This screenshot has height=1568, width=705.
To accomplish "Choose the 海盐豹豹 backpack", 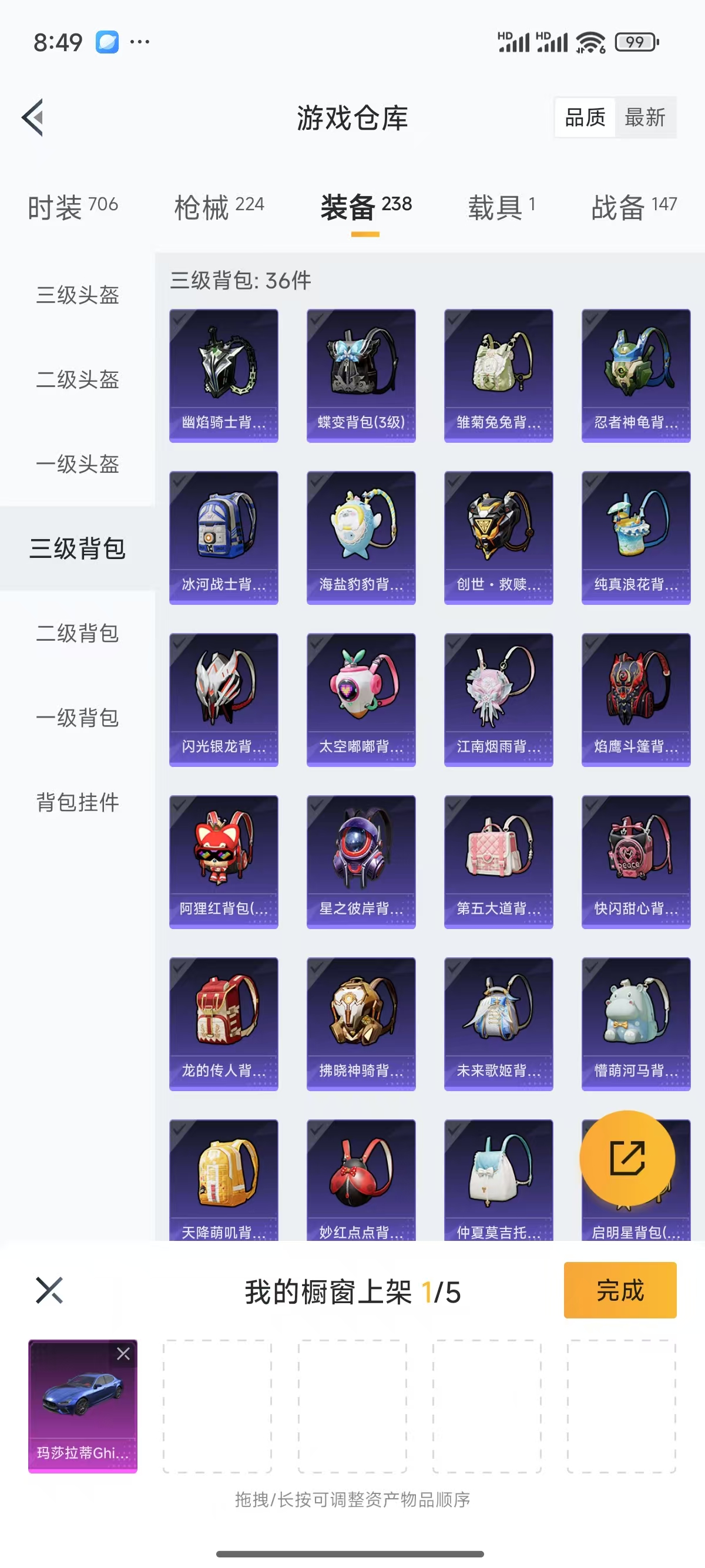I will (361, 537).
